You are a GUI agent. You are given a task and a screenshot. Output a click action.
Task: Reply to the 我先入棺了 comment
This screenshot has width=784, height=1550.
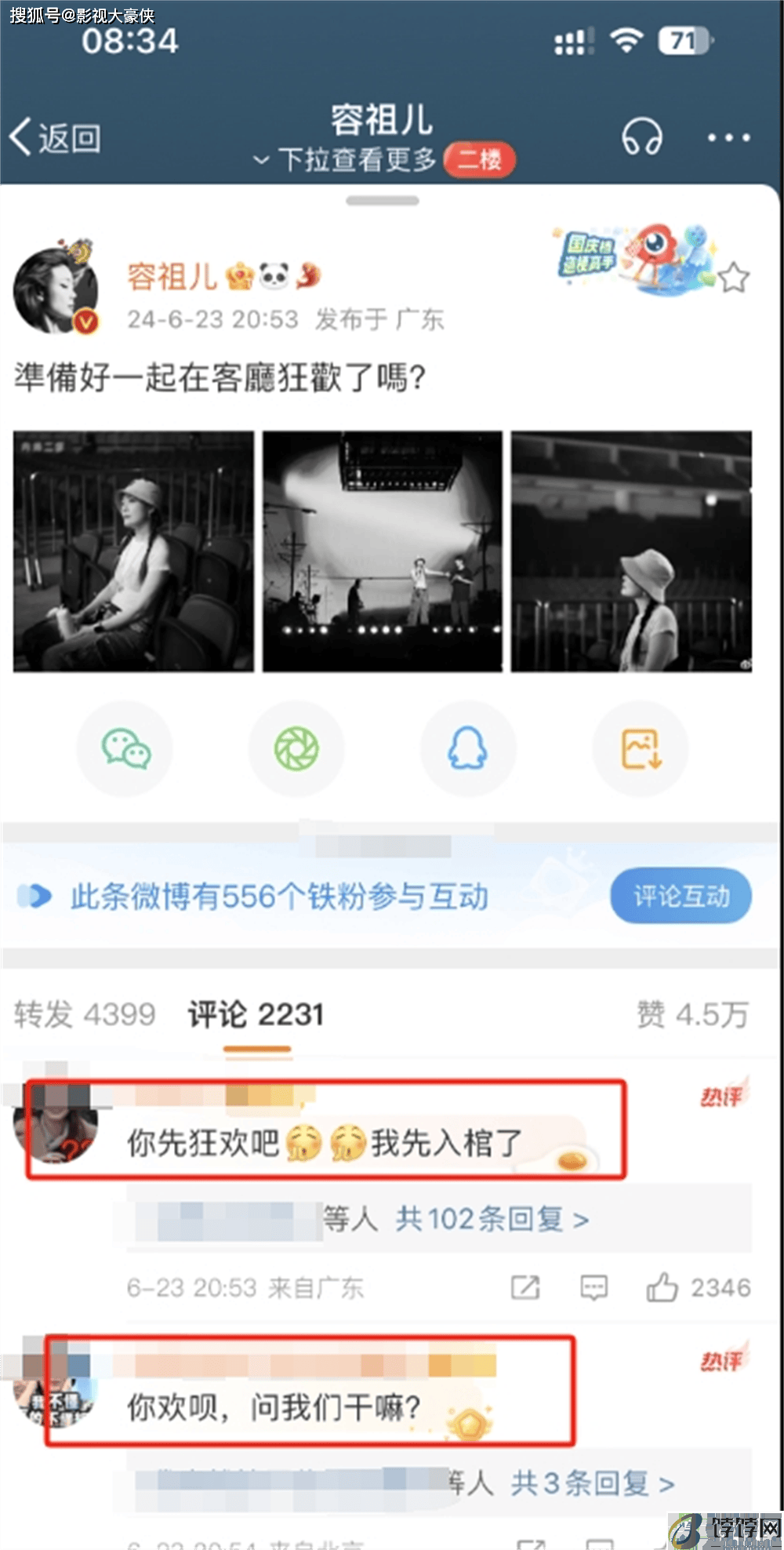pyautogui.click(x=593, y=1287)
